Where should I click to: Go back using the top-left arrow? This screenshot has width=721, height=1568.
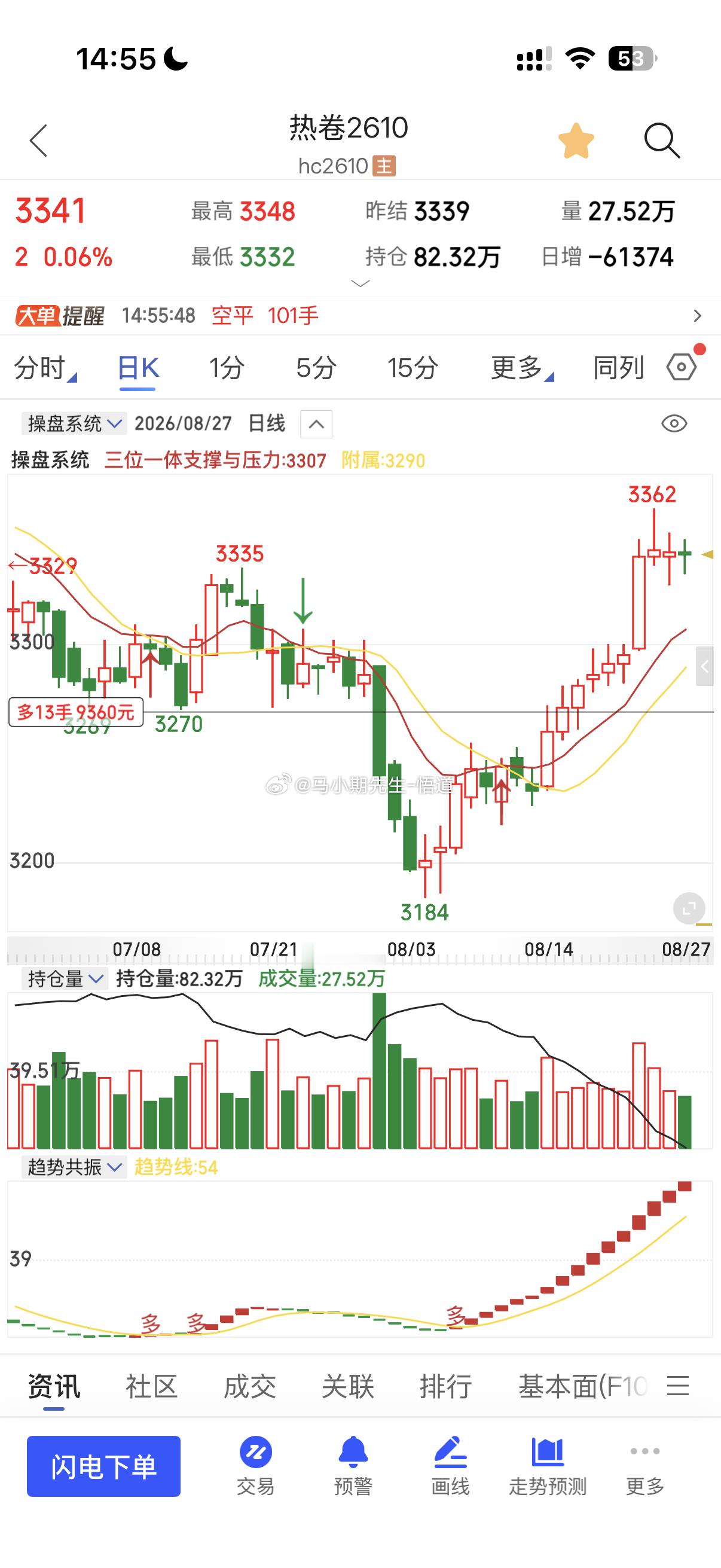(x=38, y=141)
